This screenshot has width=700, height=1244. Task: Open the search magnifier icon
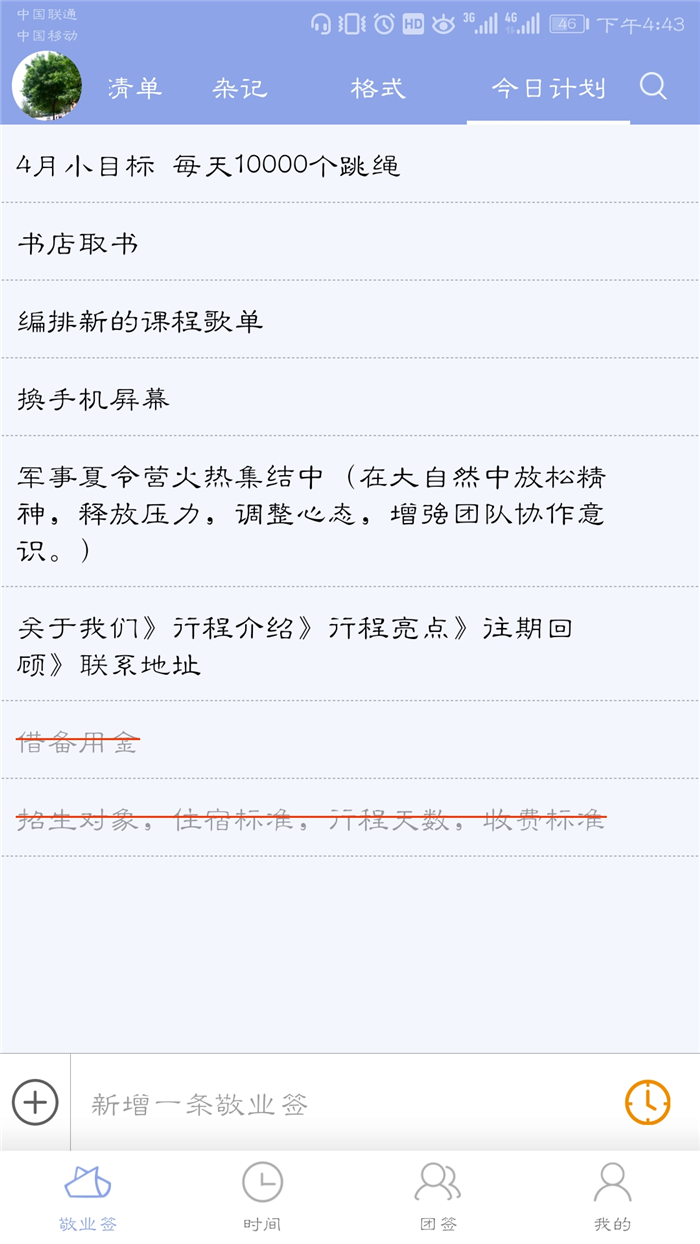tap(653, 87)
